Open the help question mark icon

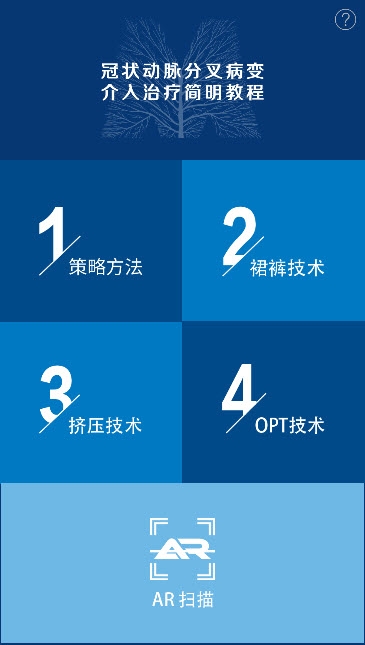tap(345, 19)
